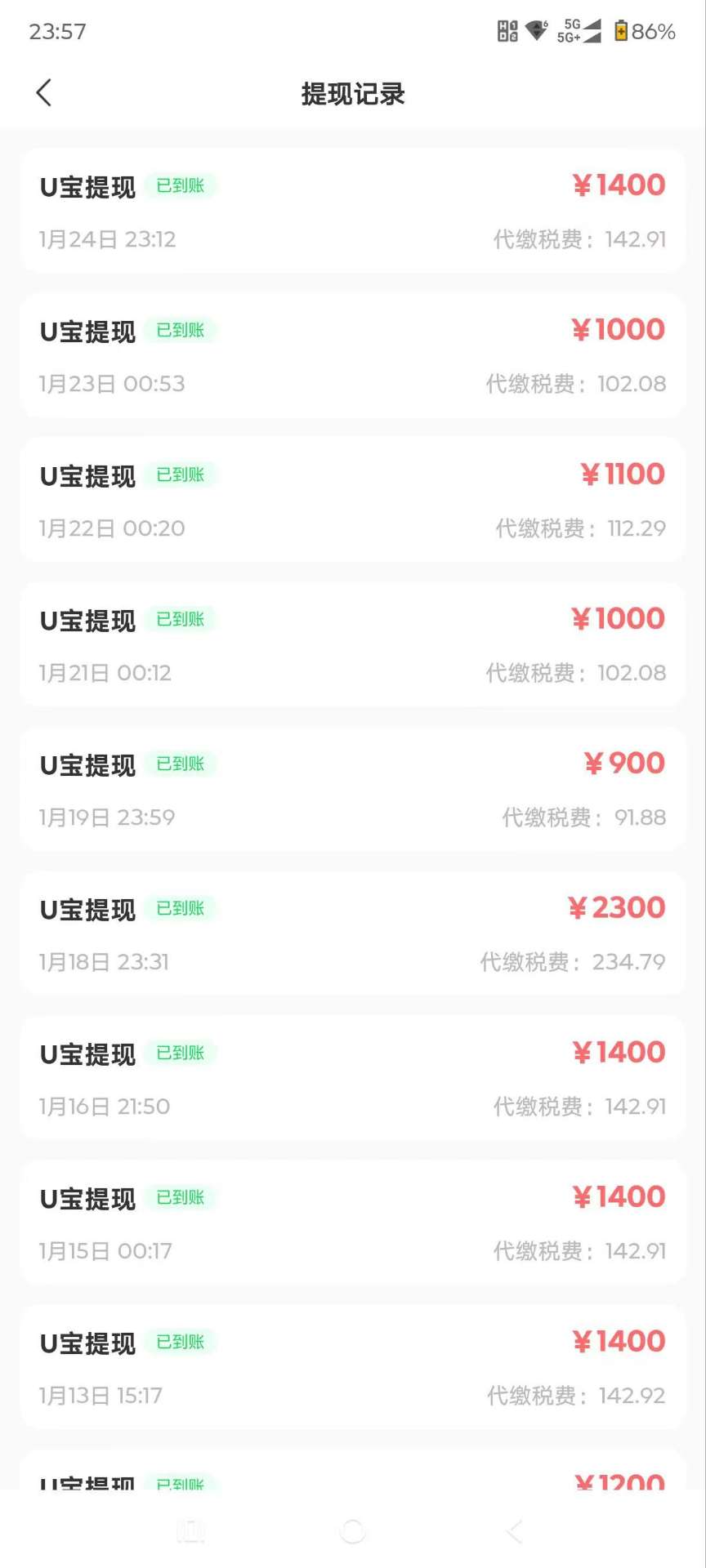
Task: Tap the 23:57 clock in the status bar
Action: click(56, 31)
